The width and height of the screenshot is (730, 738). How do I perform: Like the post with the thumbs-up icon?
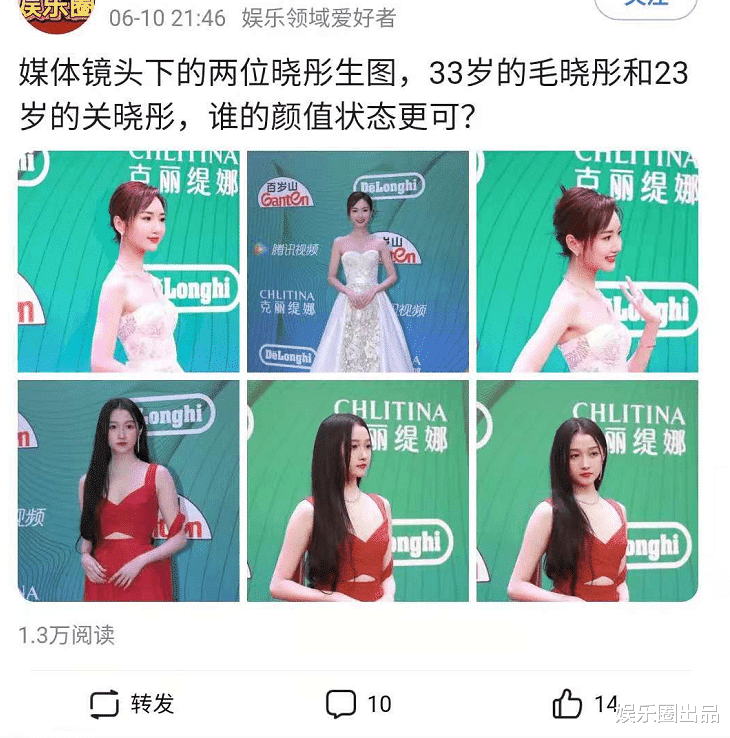566,704
